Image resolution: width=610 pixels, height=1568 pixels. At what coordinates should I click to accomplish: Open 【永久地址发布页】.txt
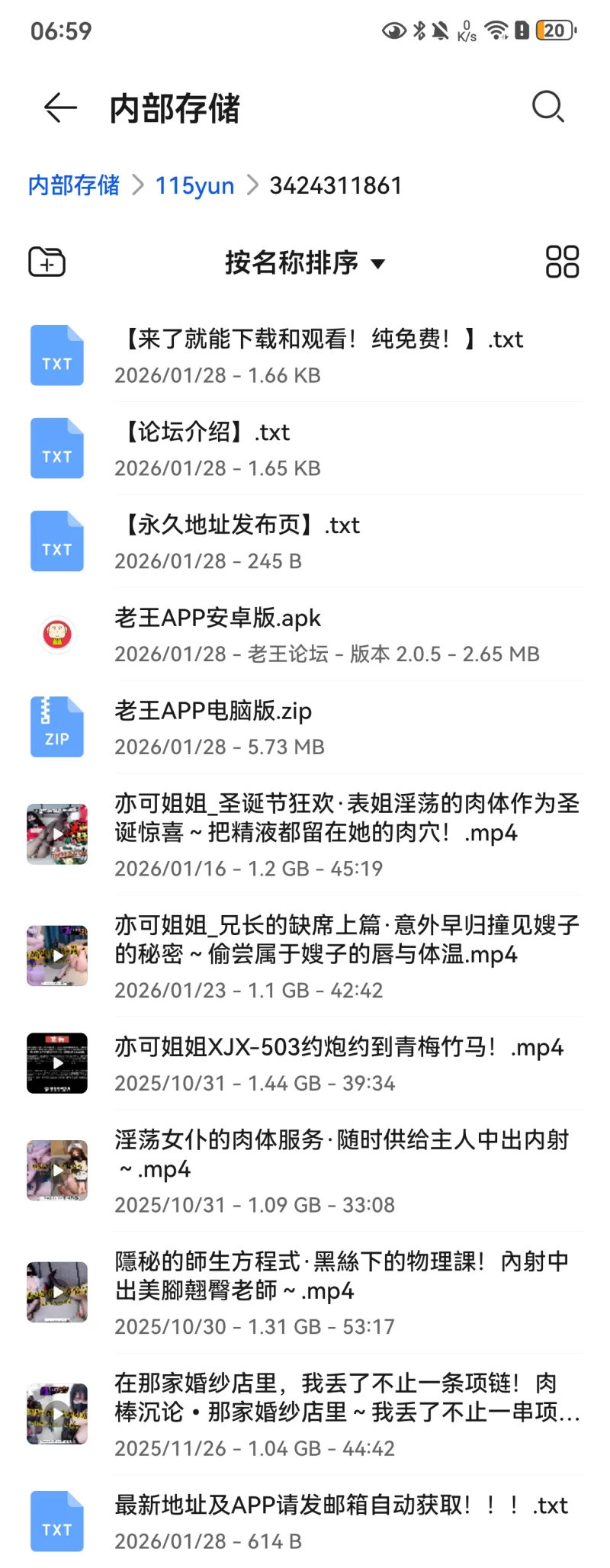click(320, 542)
